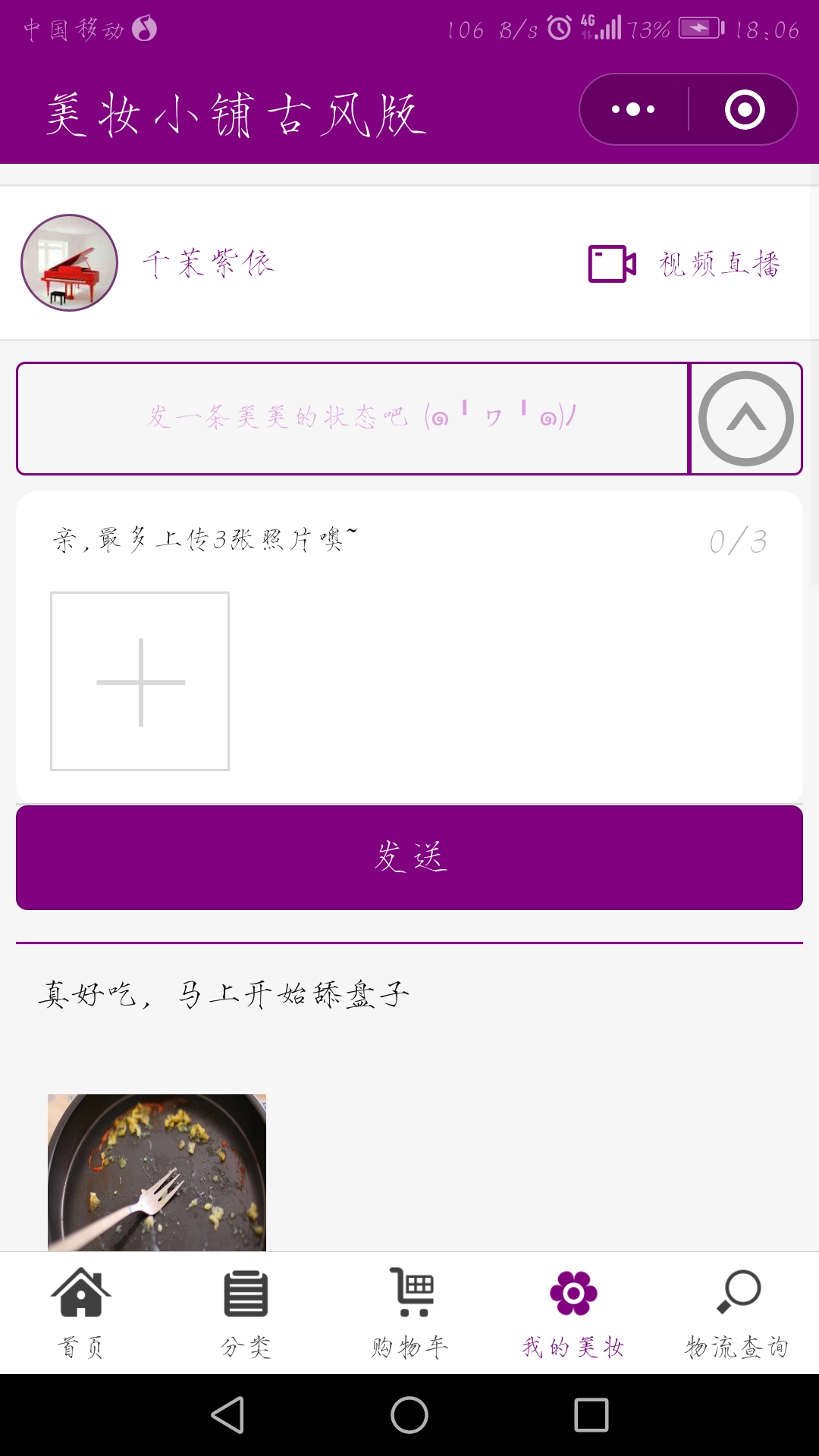This screenshot has height=1456, width=819.
Task: Tap the system back button
Action: [227, 1415]
